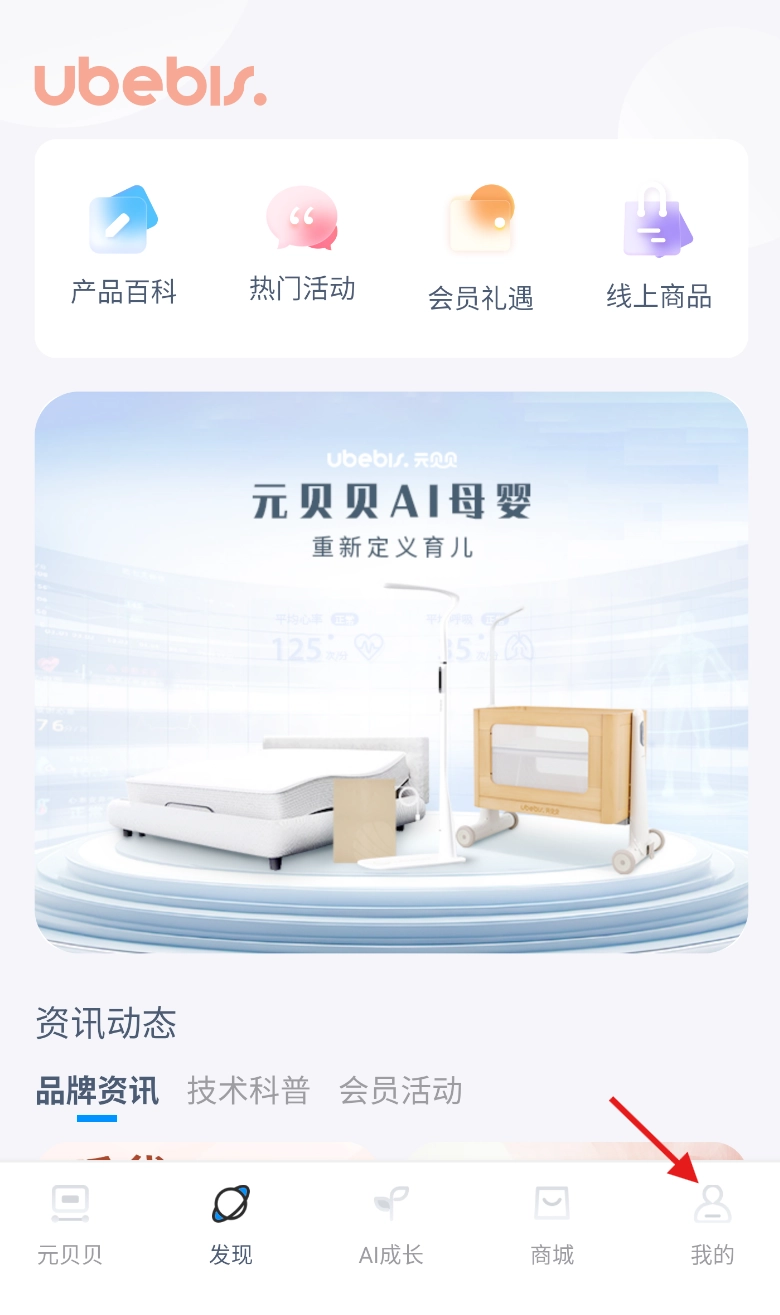Image resolution: width=780 pixels, height=1315 pixels.
Task: Switch to the 商城 mall tab
Action: (x=552, y=1224)
